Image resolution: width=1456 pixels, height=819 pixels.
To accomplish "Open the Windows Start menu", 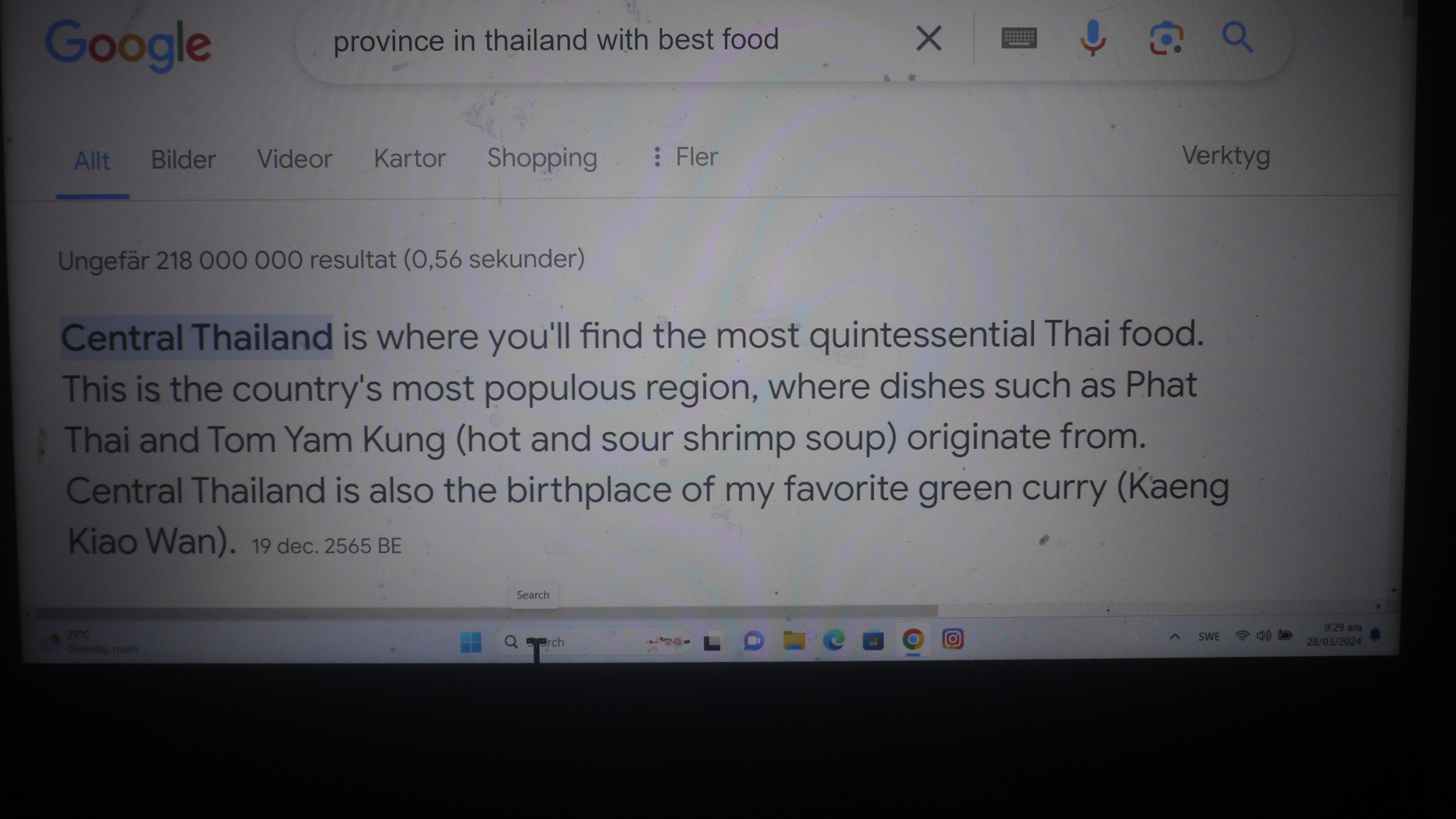I will [x=471, y=642].
